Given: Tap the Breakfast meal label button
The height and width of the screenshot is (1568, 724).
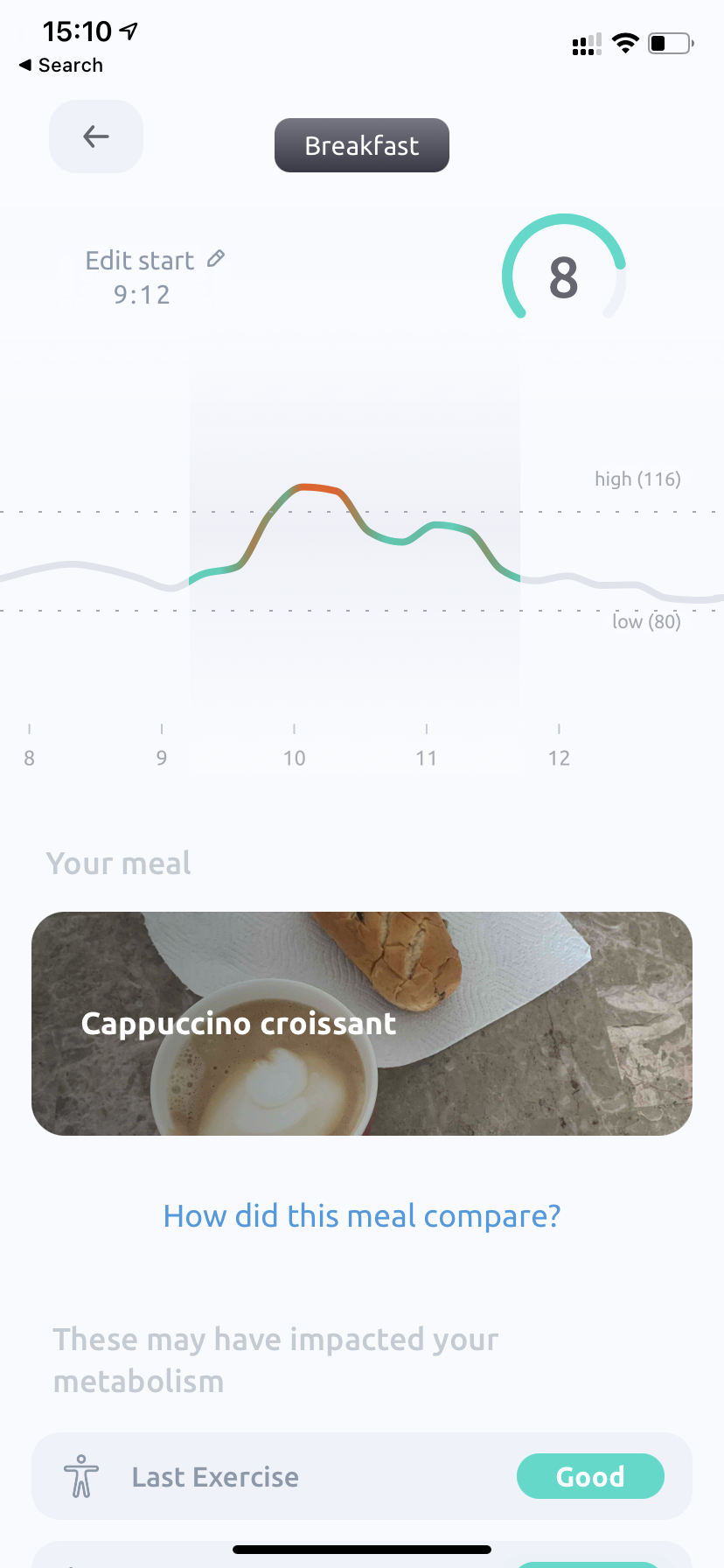Looking at the screenshot, I should tap(361, 145).
